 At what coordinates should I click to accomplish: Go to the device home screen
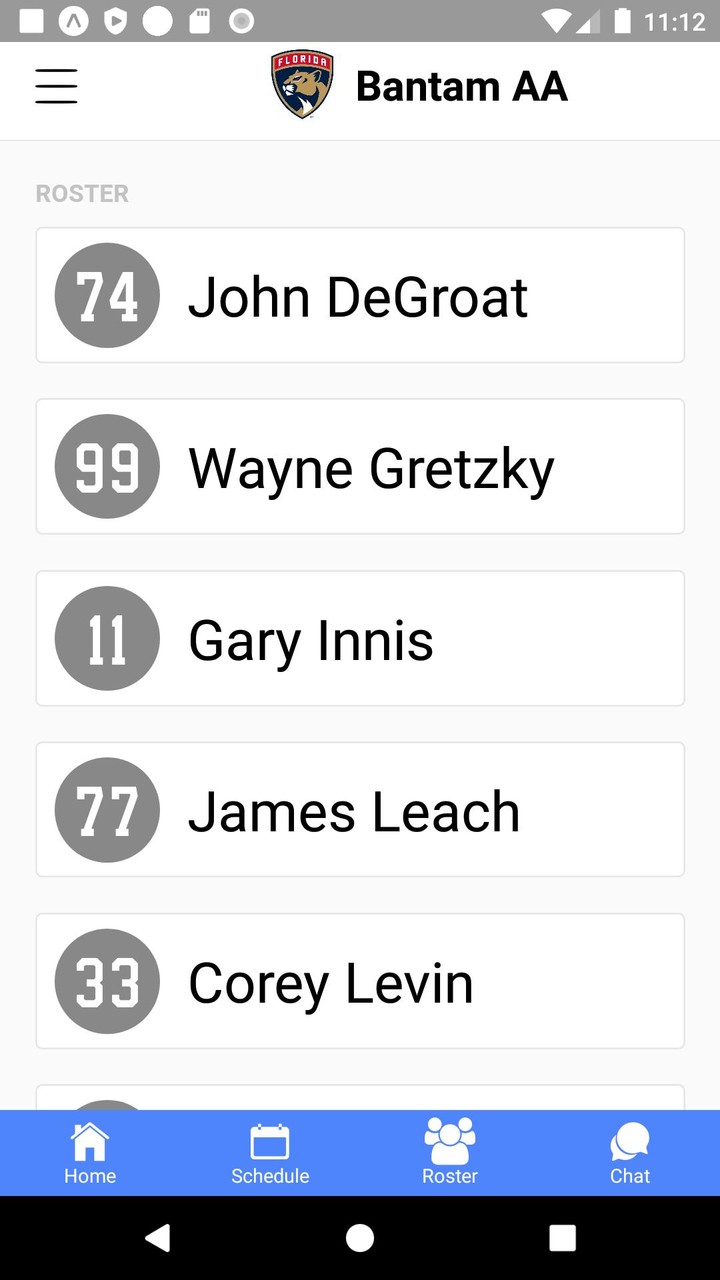point(360,1238)
